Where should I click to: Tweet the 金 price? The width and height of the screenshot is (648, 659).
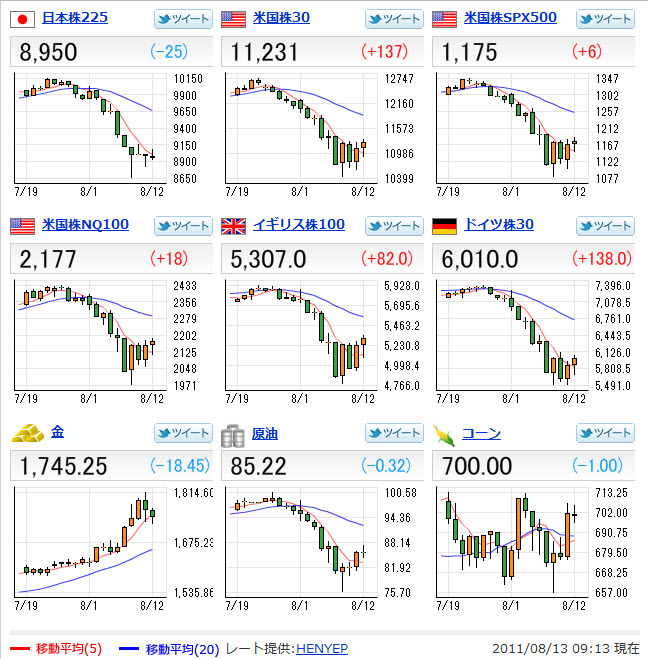click(183, 433)
